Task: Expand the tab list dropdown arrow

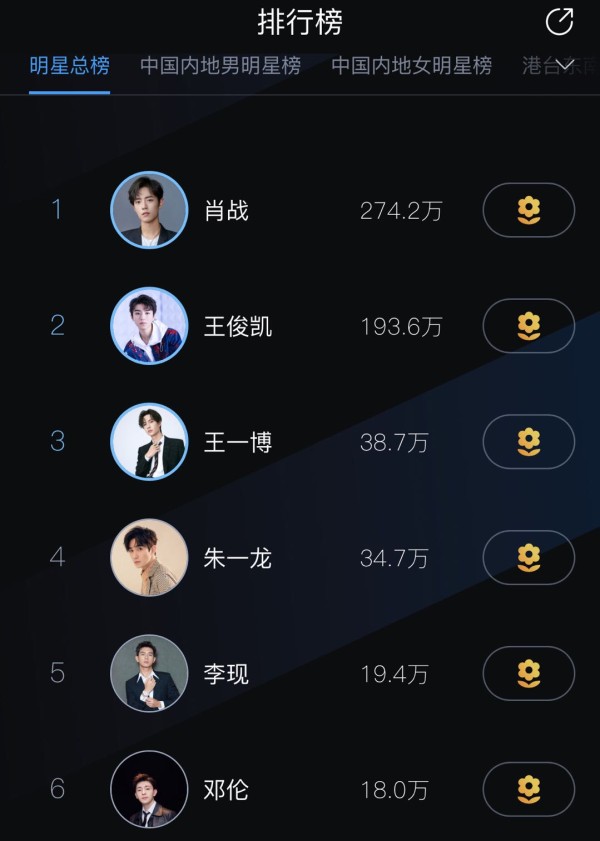Action: click(x=565, y=65)
